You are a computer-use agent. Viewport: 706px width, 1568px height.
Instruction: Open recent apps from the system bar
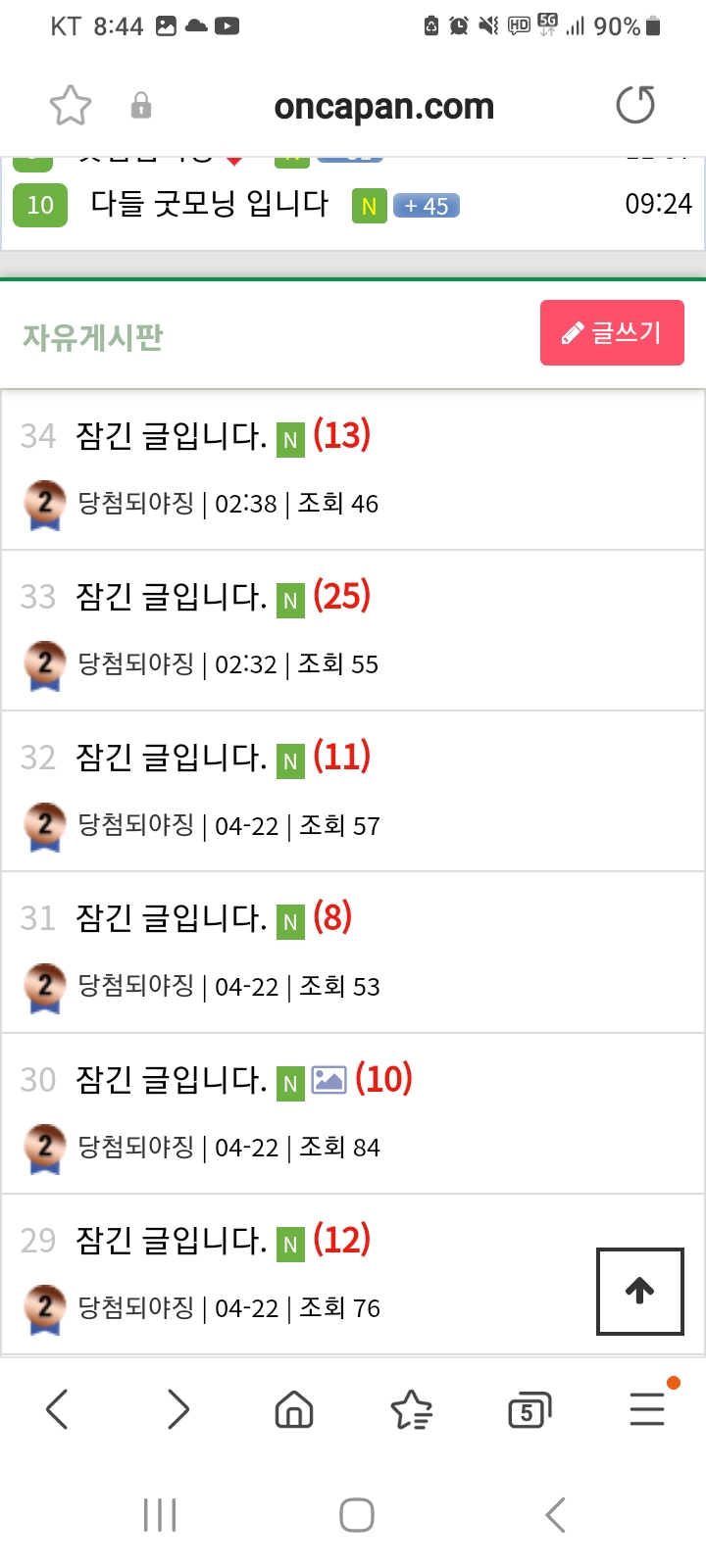point(160,1515)
